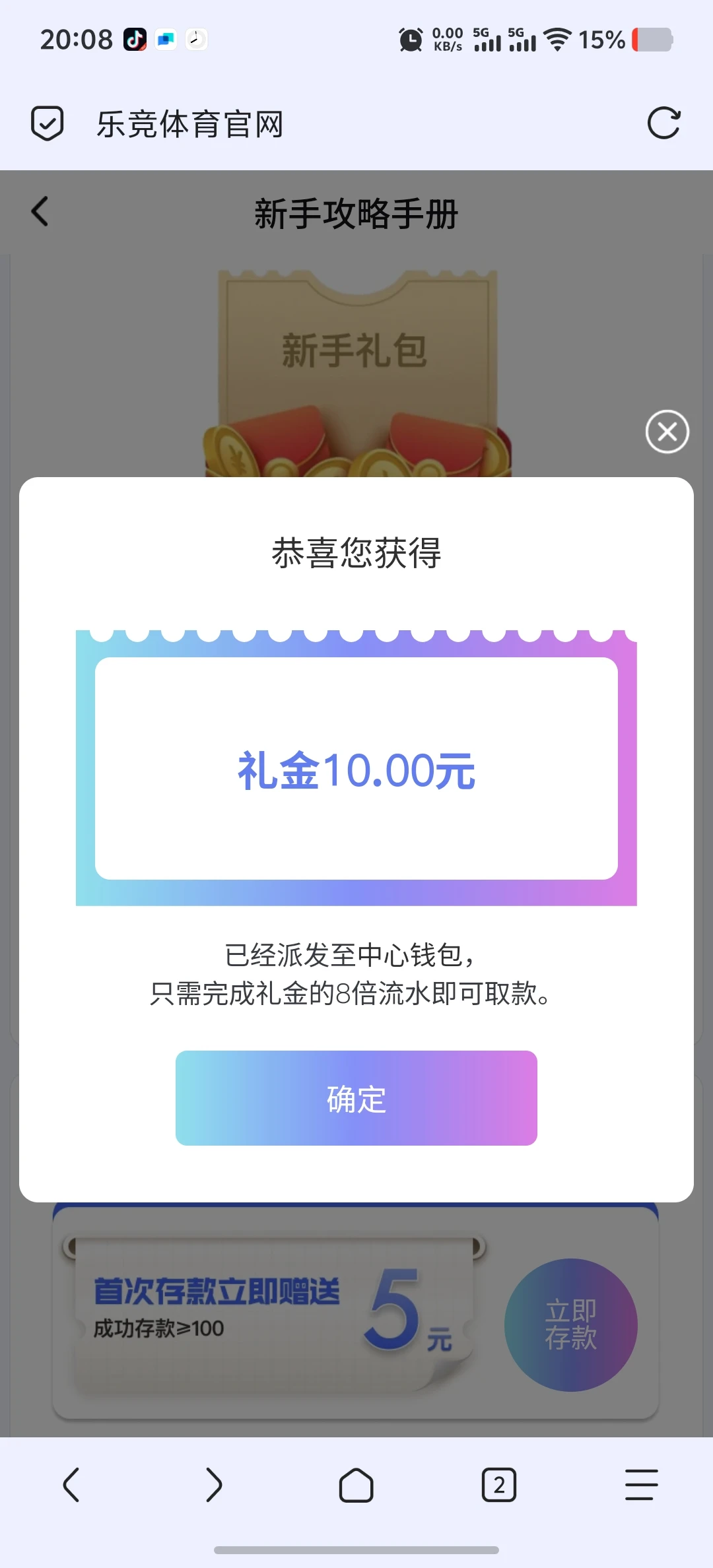Confirm the reward by tapping 确定
This screenshot has width=713, height=1568.
click(x=356, y=1099)
